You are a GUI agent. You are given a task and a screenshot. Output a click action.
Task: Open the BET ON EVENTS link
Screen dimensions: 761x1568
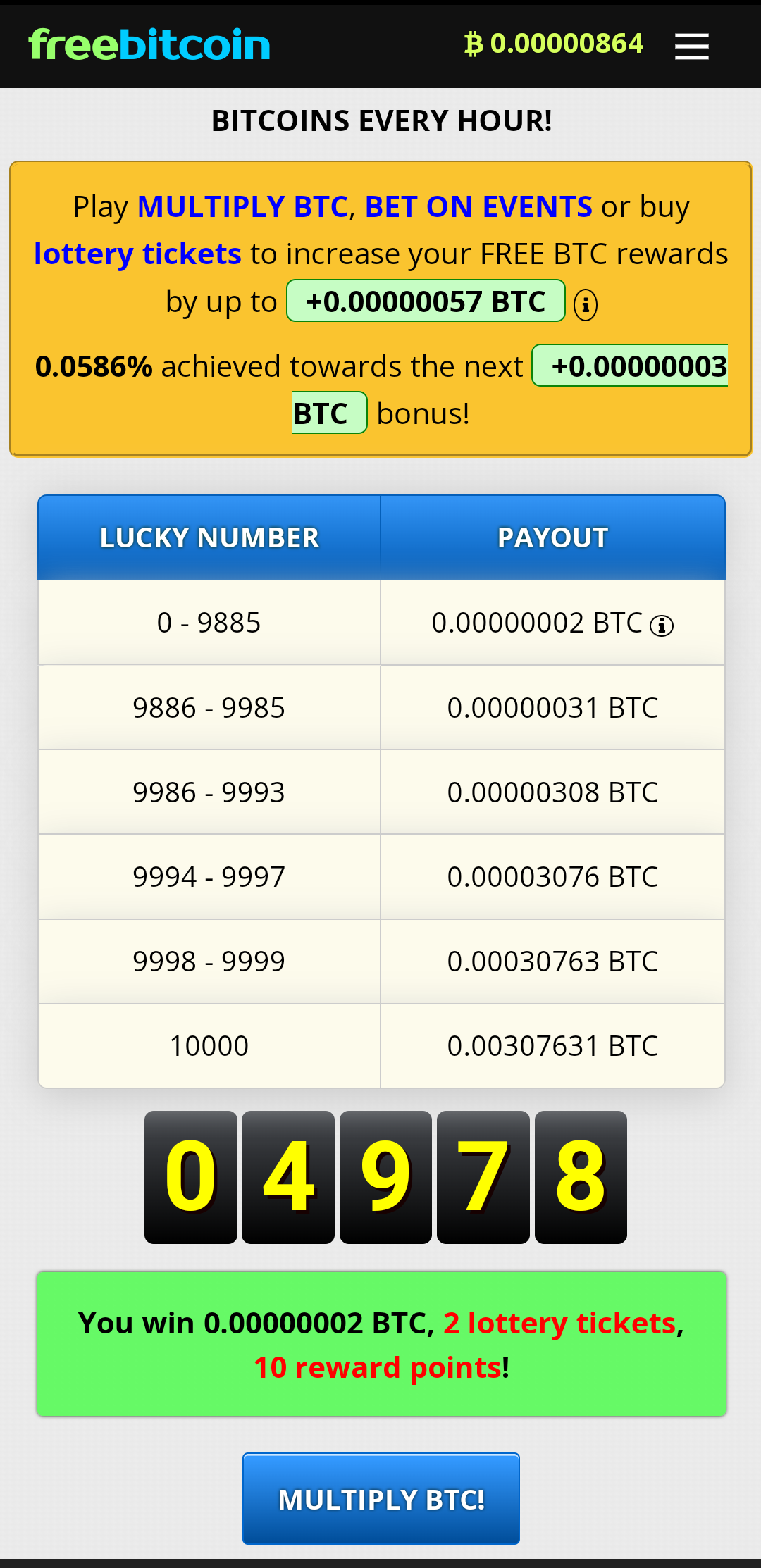click(x=478, y=207)
